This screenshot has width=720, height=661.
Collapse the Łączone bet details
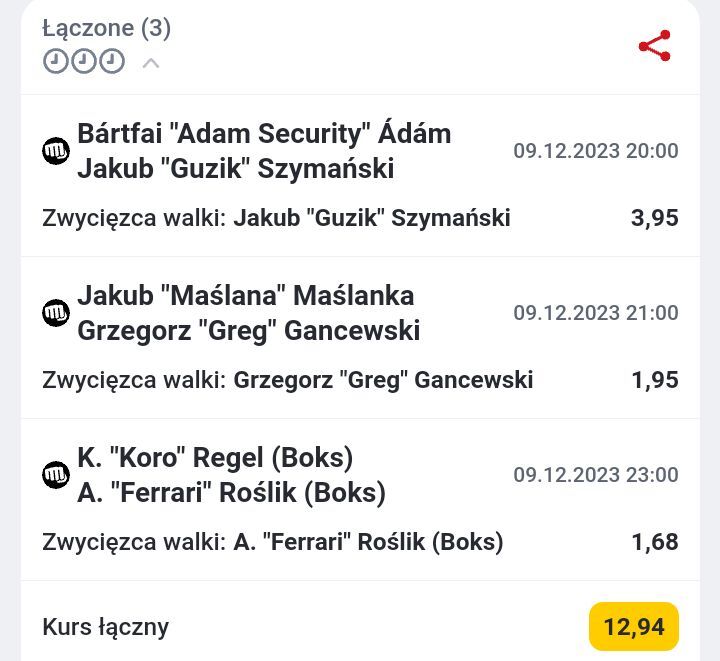click(x=151, y=63)
